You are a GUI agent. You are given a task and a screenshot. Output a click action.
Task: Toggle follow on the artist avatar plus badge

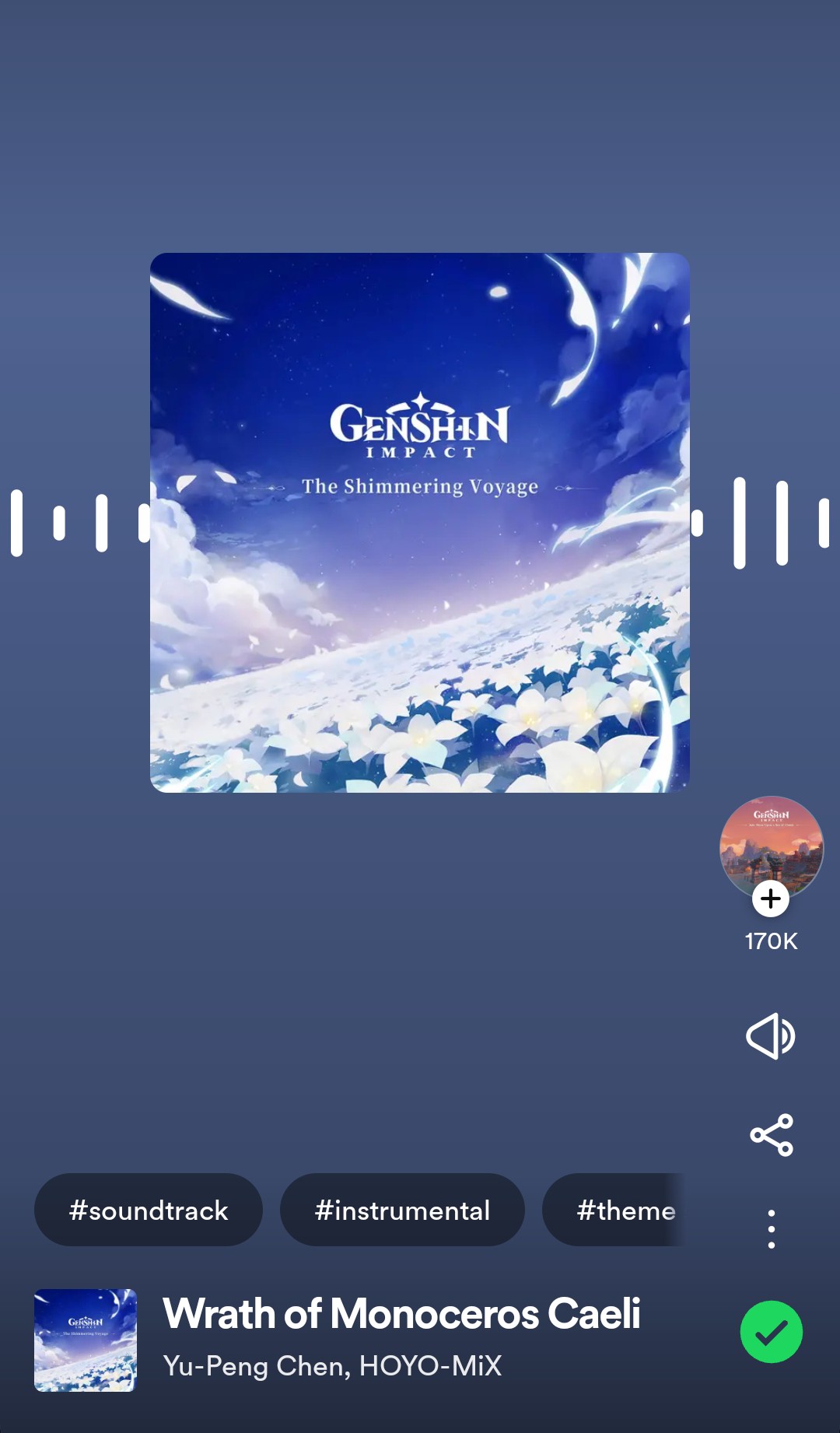770,899
